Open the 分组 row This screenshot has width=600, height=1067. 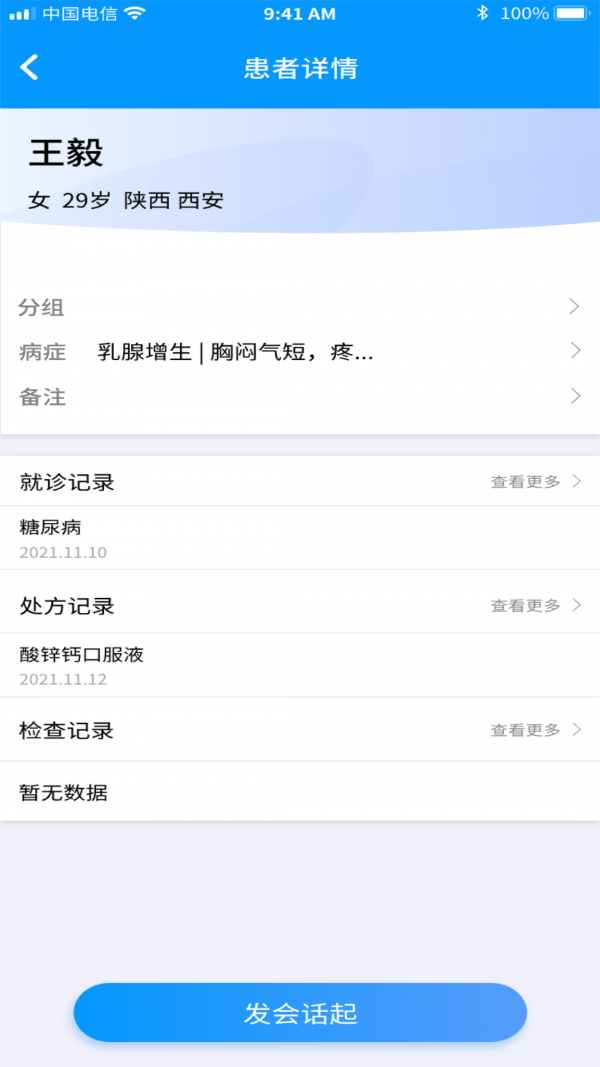pyautogui.click(x=300, y=307)
